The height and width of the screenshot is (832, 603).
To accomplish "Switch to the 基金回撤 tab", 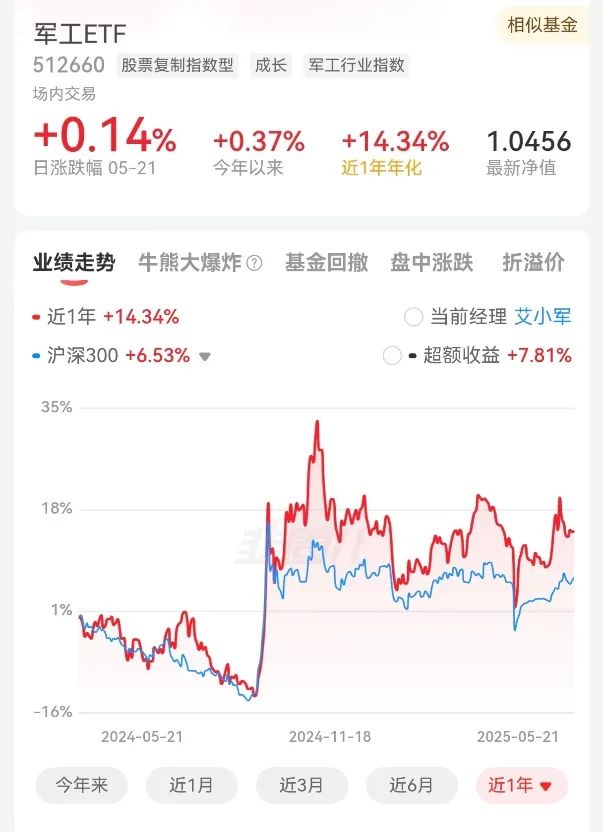I will [326, 262].
